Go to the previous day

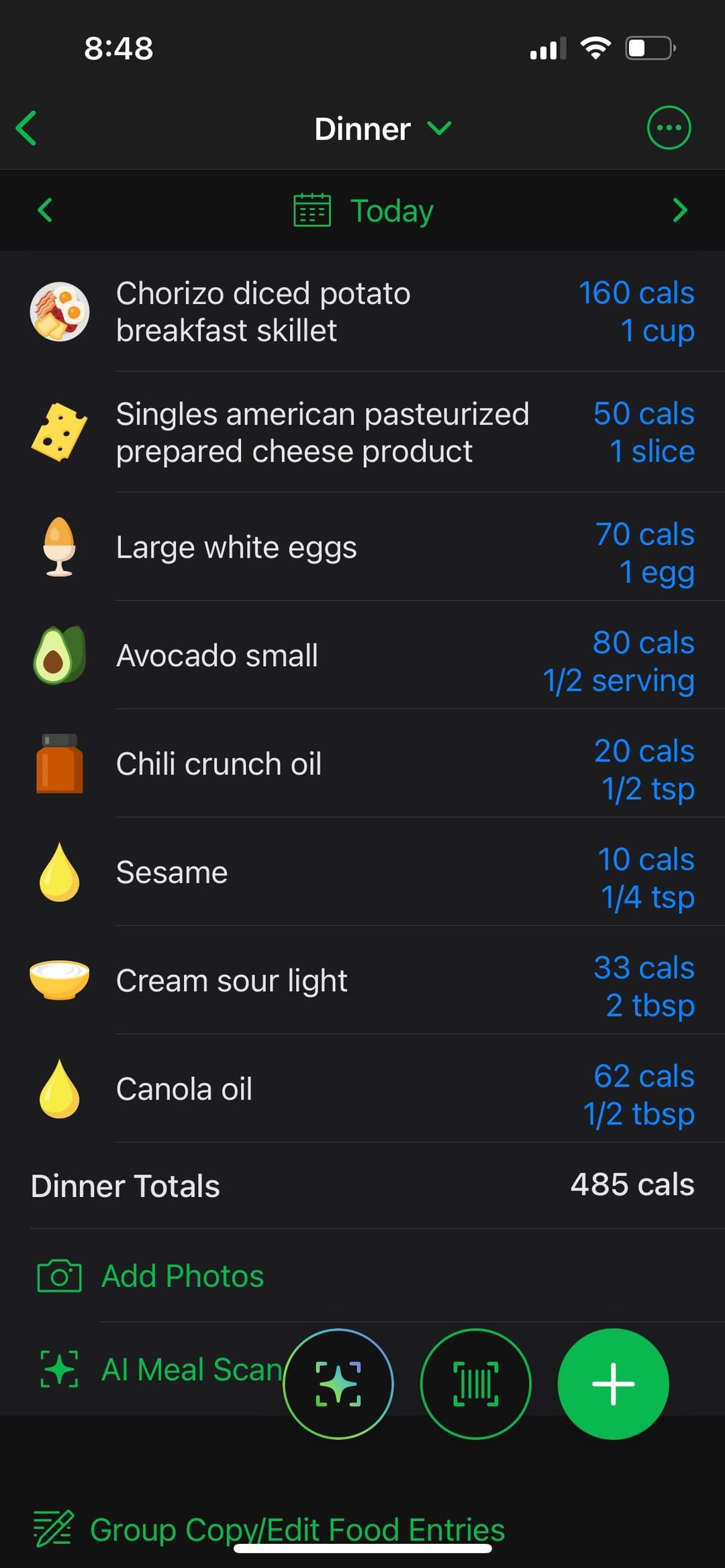coord(45,210)
